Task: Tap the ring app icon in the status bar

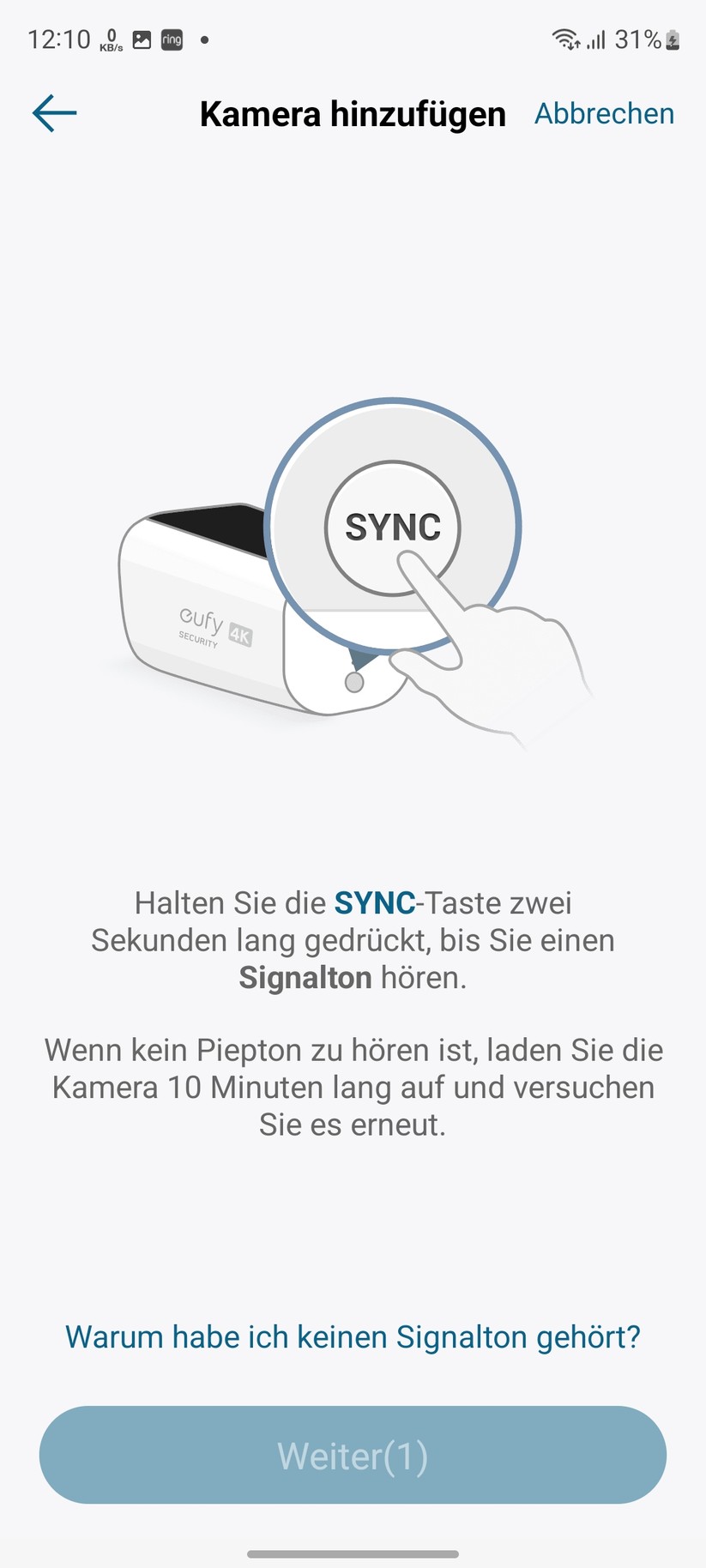Action: click(x=171, y=39)
